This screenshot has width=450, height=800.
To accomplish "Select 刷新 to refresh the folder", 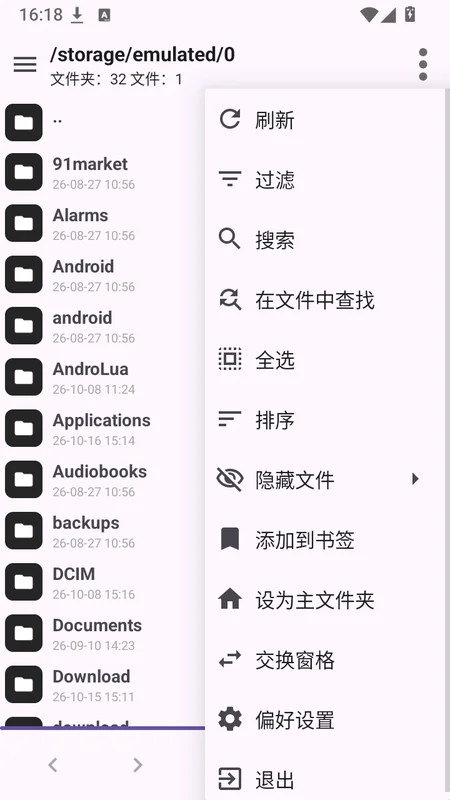I will [x=325, y=120].
